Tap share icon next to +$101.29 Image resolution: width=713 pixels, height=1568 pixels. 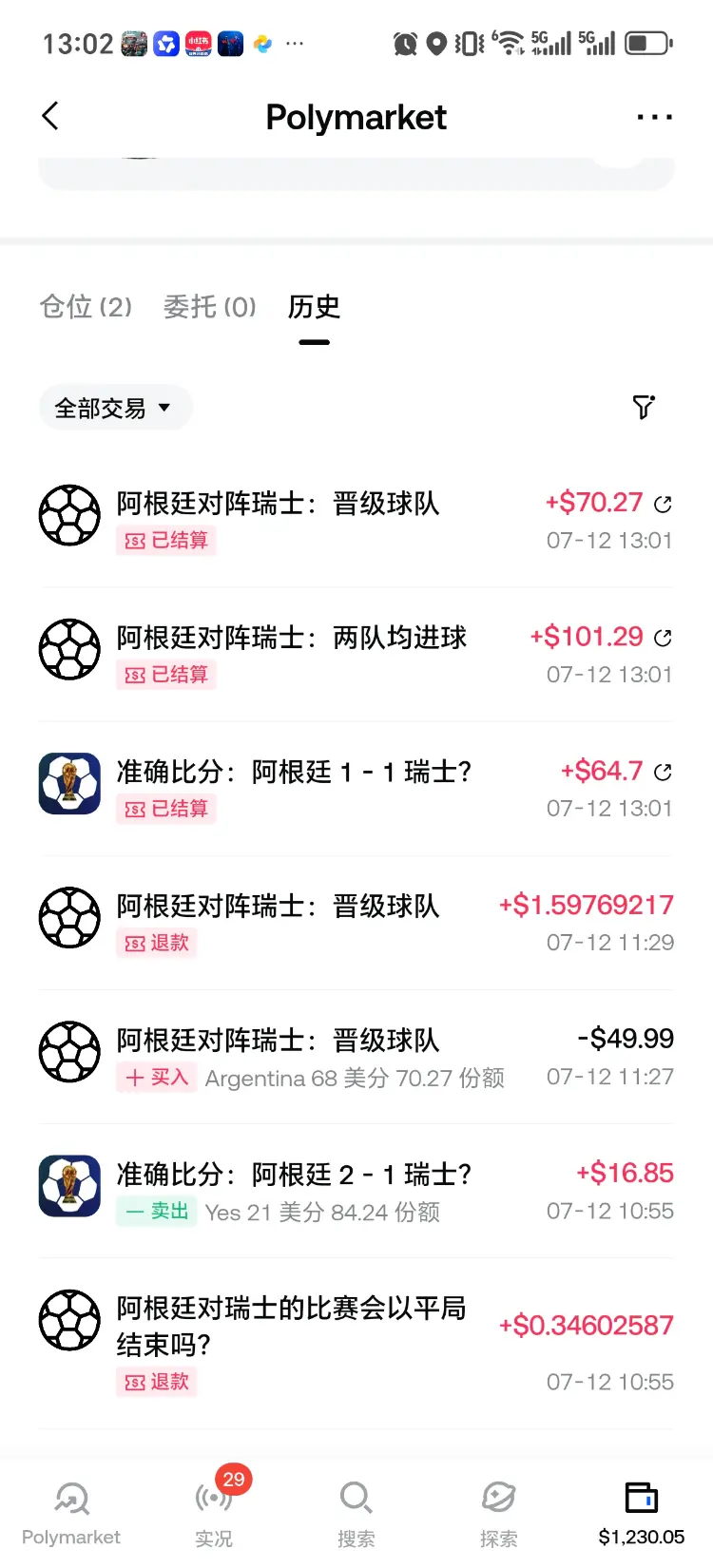(x=663, y=639)
